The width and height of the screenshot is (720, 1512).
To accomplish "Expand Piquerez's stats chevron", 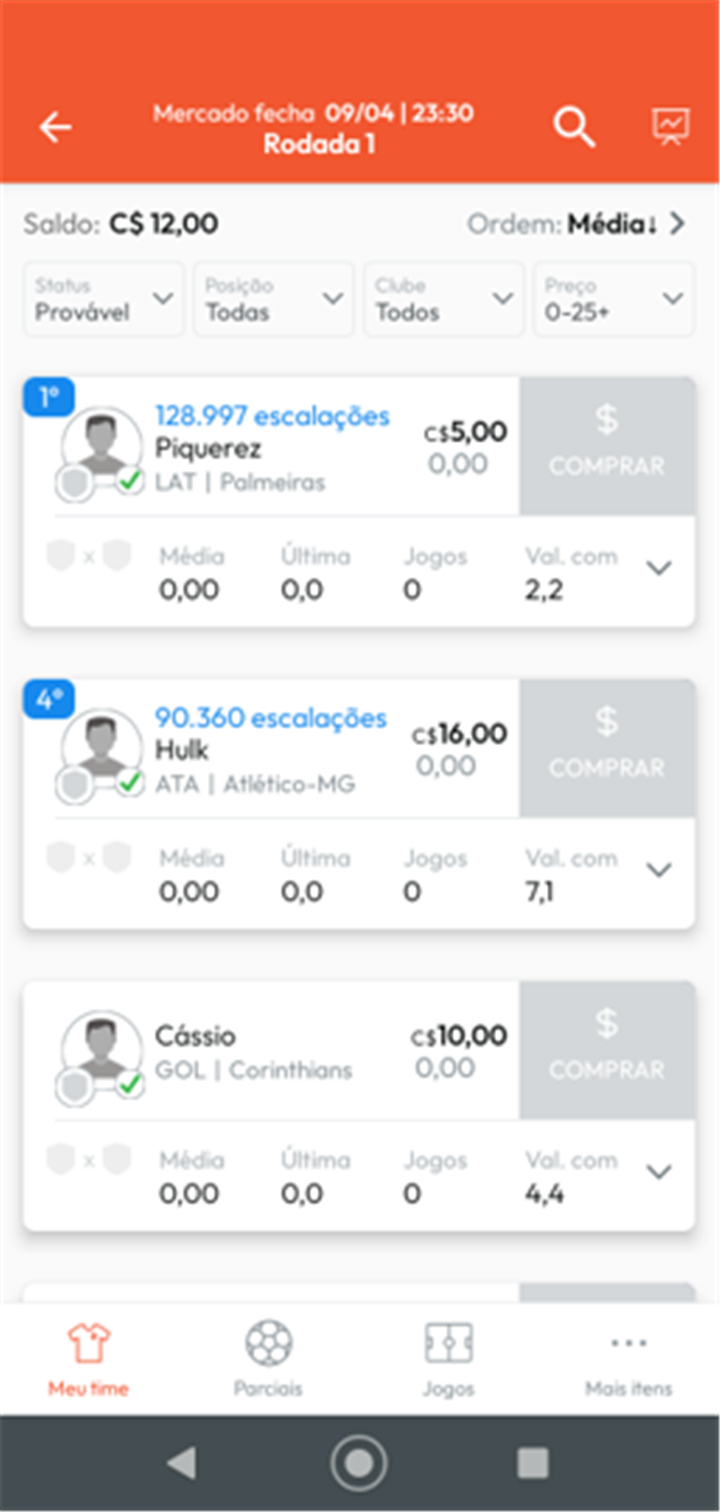I will [x=658, y=569].
